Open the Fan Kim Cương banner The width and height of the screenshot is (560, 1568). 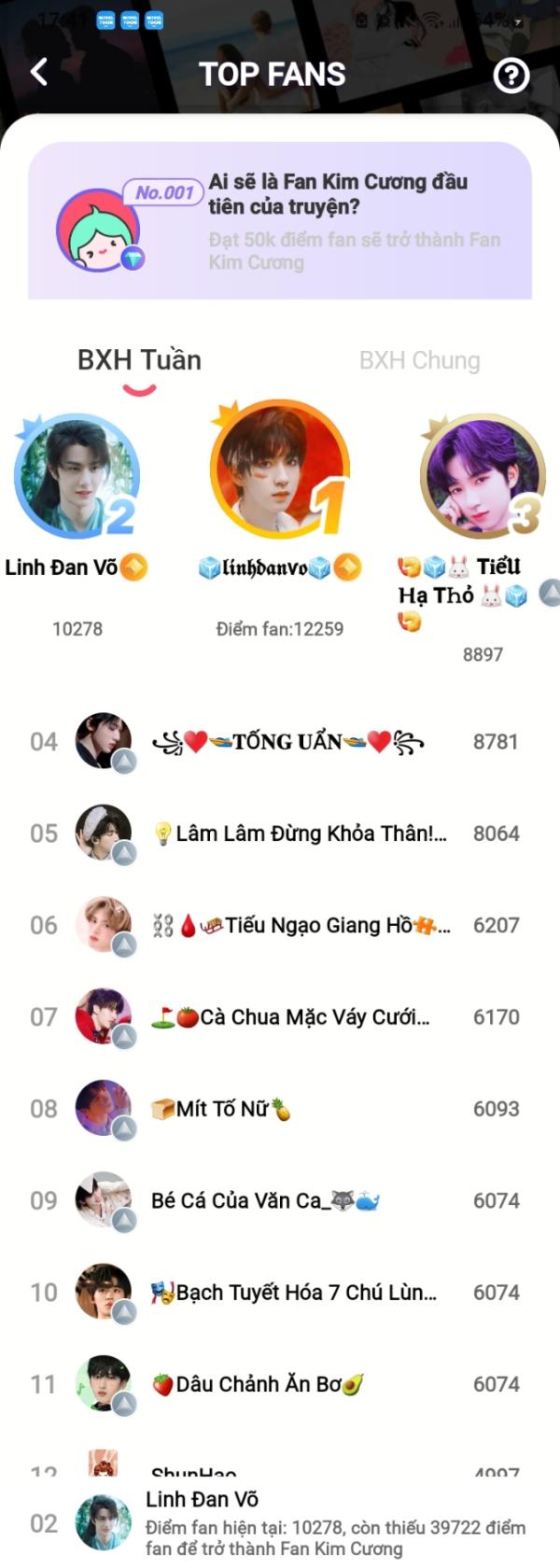279,220
